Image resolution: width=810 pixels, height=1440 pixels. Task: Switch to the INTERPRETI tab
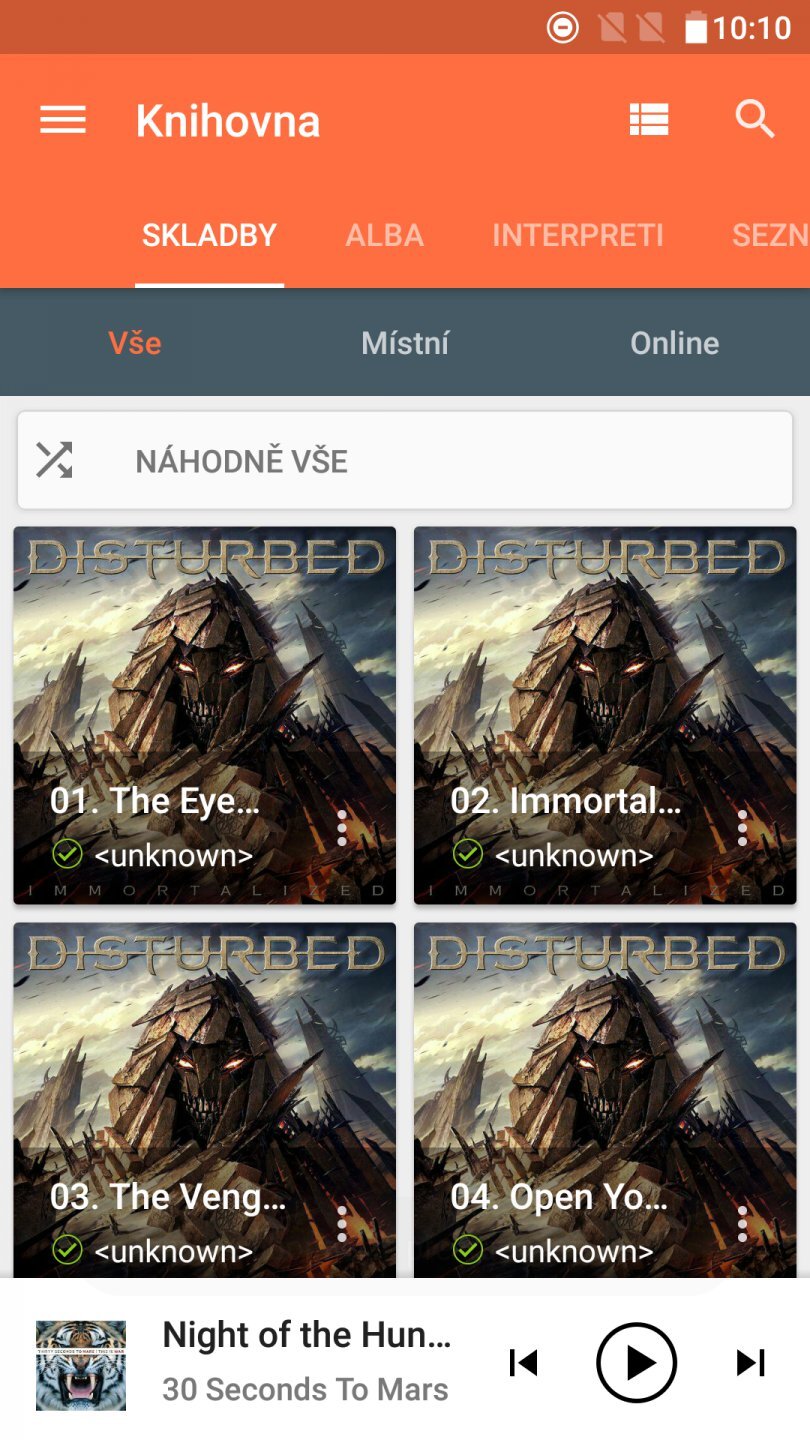point(578,236)
